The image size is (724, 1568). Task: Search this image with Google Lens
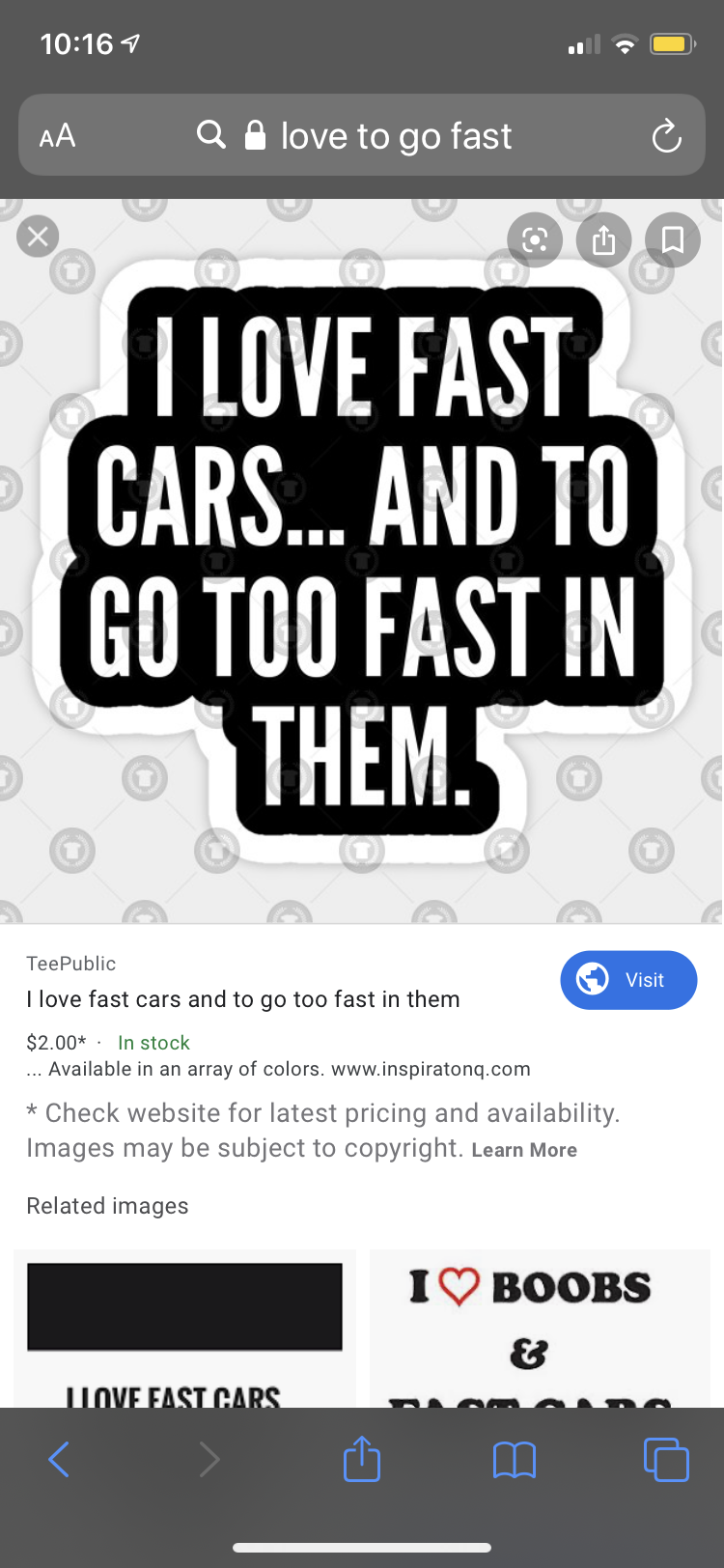pyautogui.click(x=535, y=239)
